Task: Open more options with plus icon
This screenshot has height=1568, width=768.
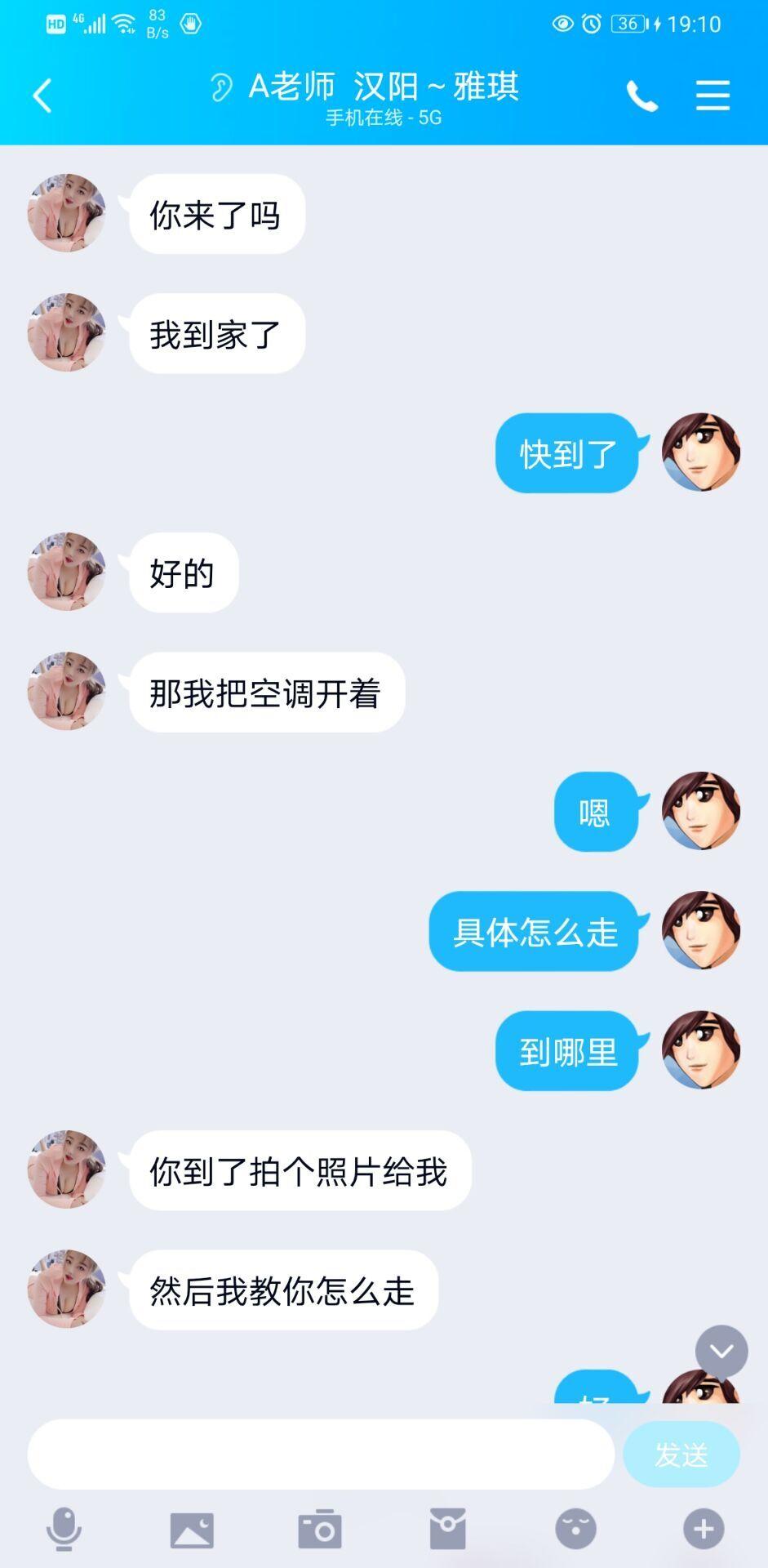Action: click(704, 1529)
